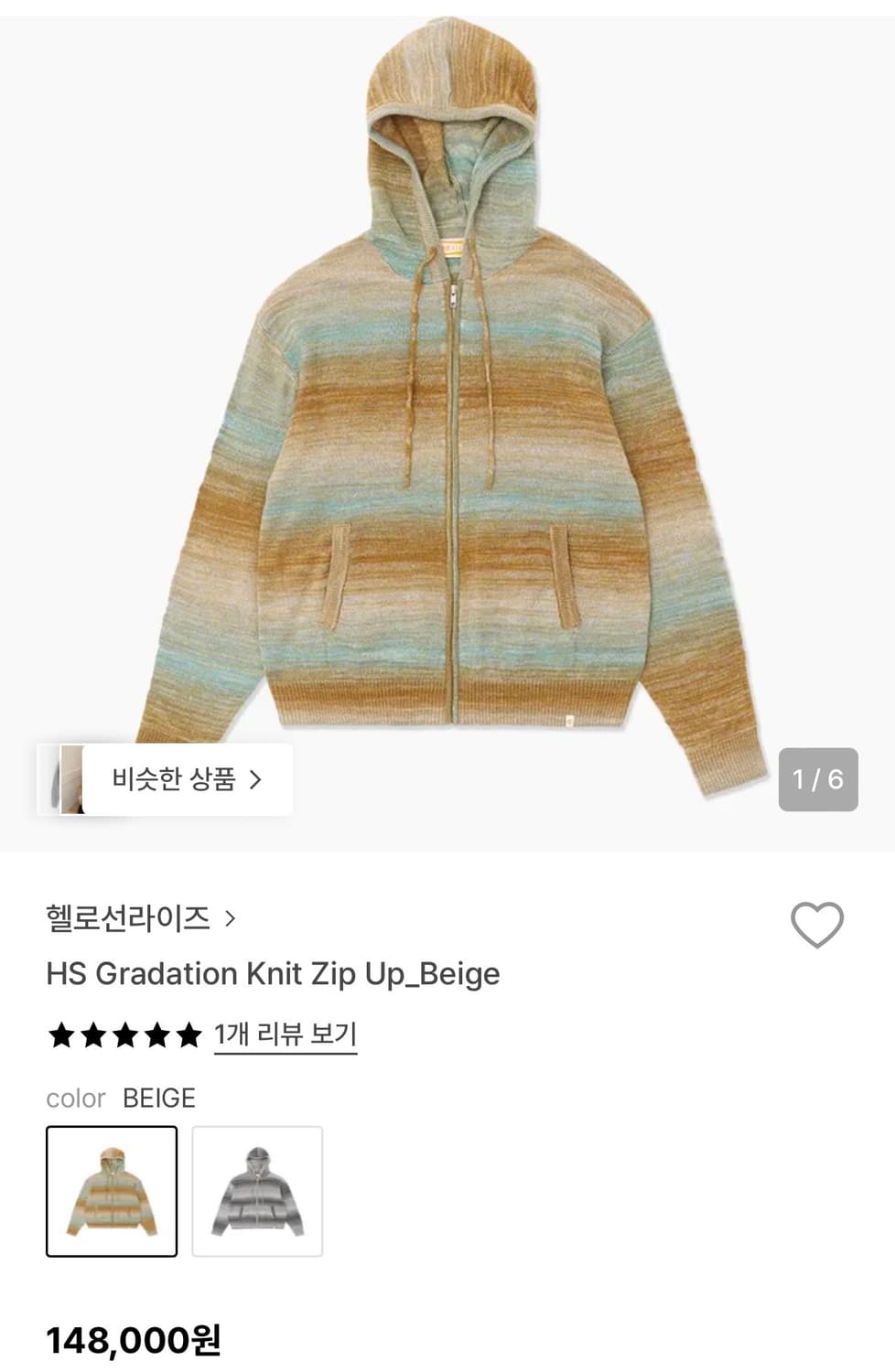This screenshot has height=1372, width=895.
Task: Click the first star in the rating
Action: [60, 1034]
